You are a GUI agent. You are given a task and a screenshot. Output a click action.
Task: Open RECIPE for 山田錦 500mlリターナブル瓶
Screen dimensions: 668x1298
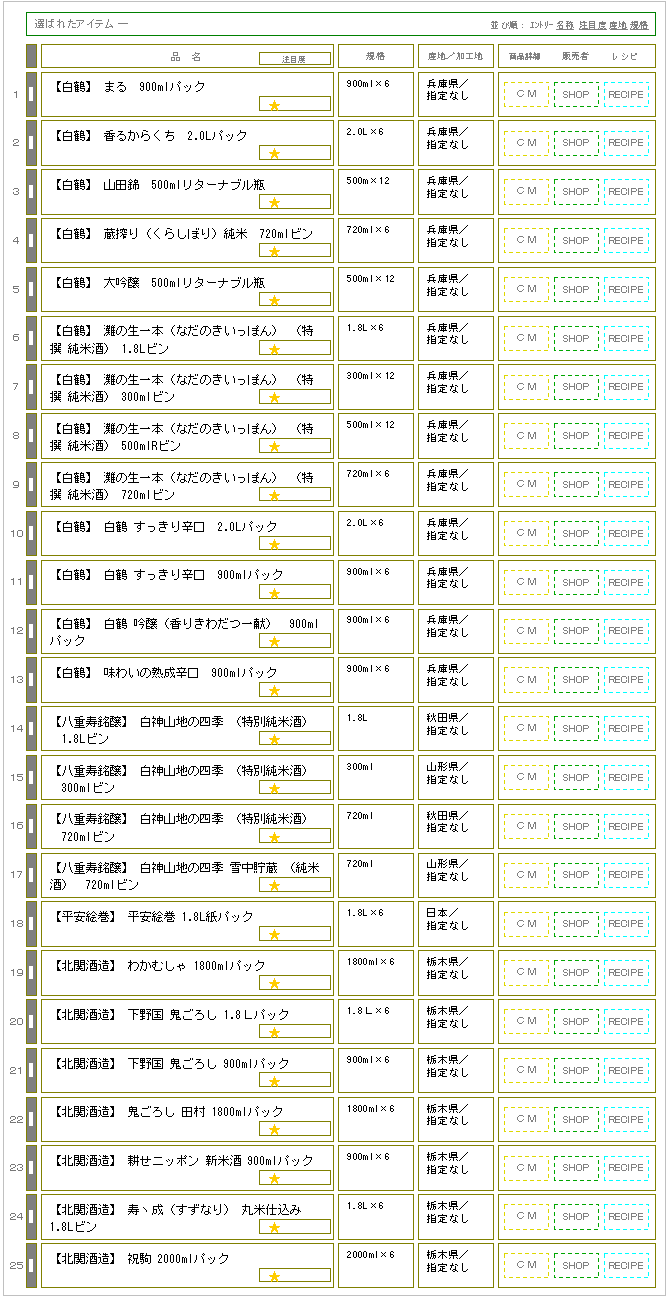click(626, 192)
